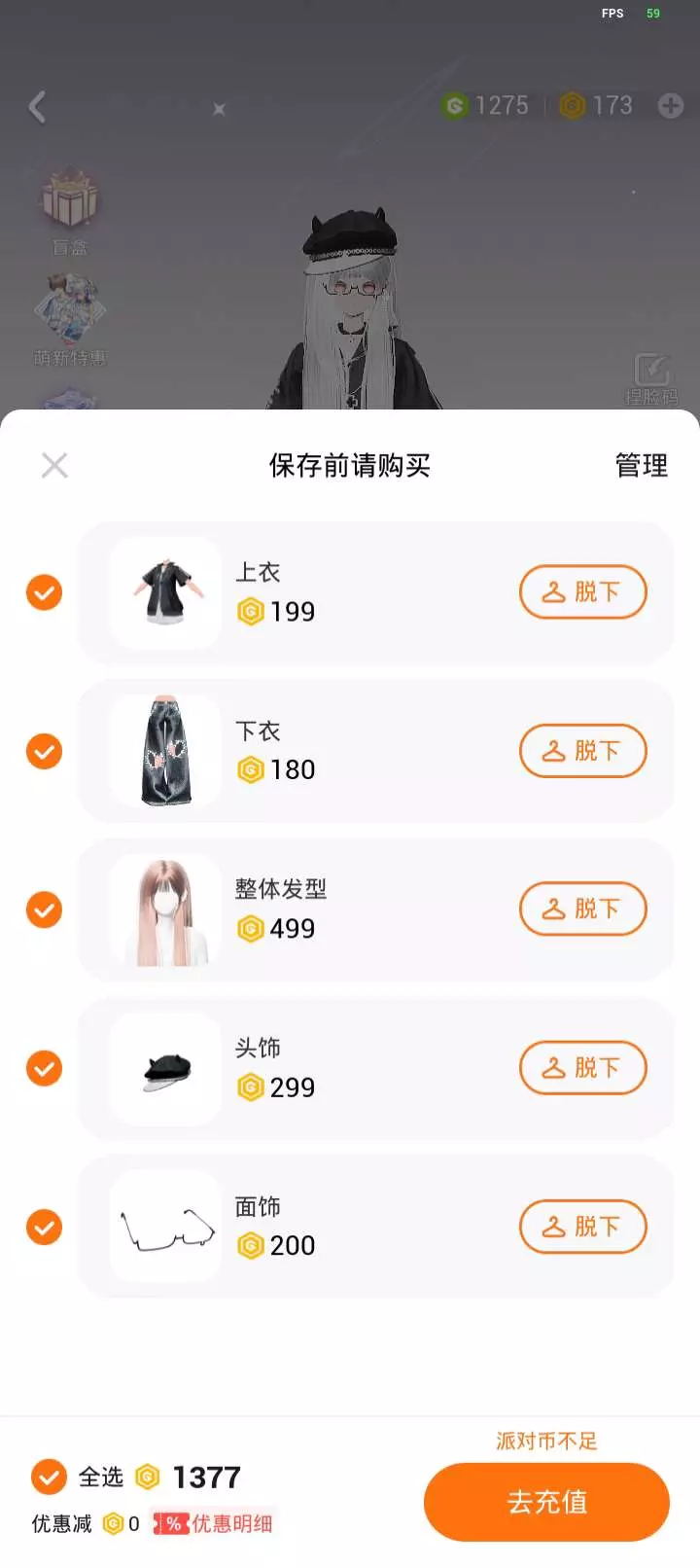
Task: View 优惠明细 discount details
Action: pyautogui.click(x=216, y=1523)
